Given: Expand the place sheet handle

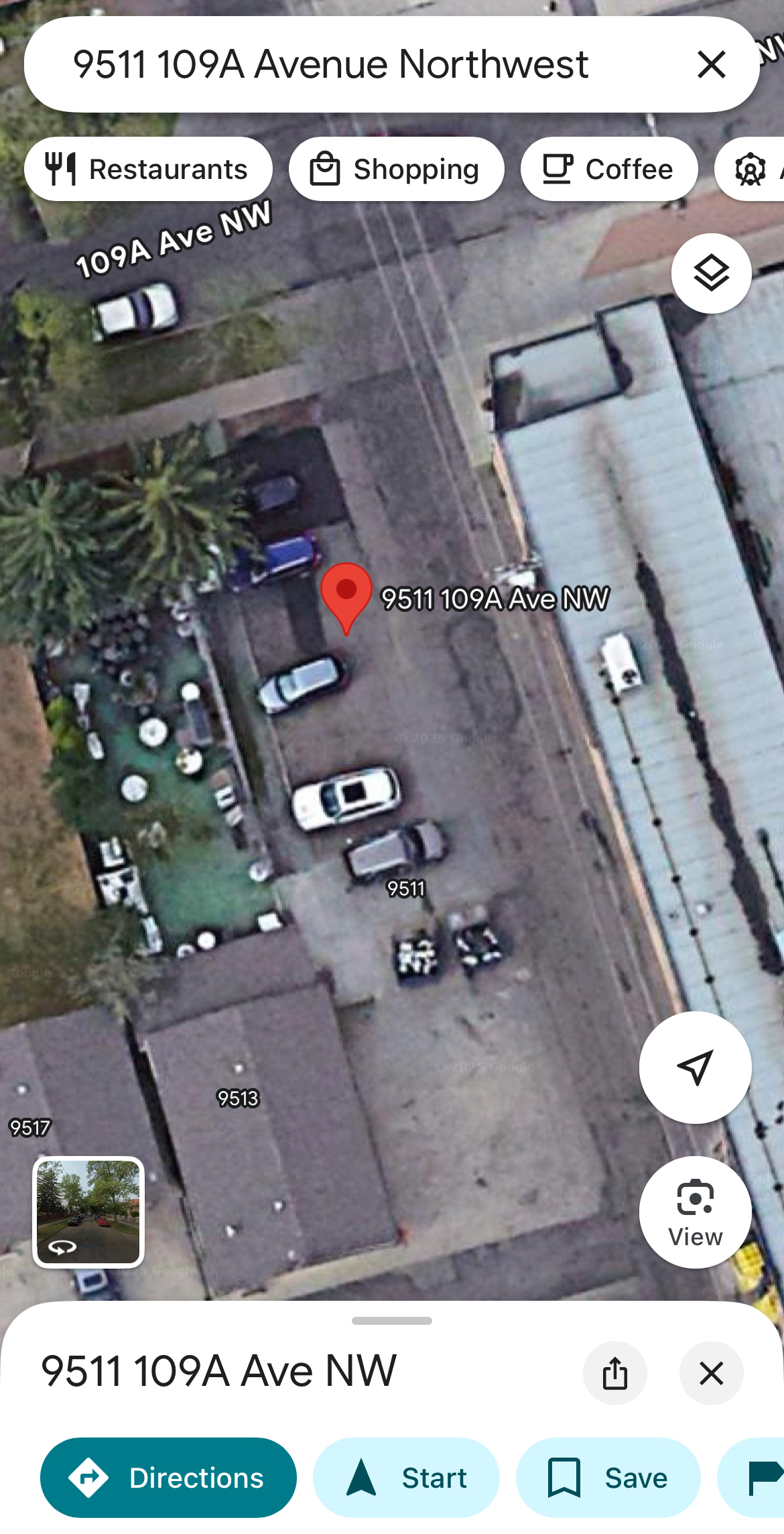Looking at the screenshot, I should point(391,1321).
